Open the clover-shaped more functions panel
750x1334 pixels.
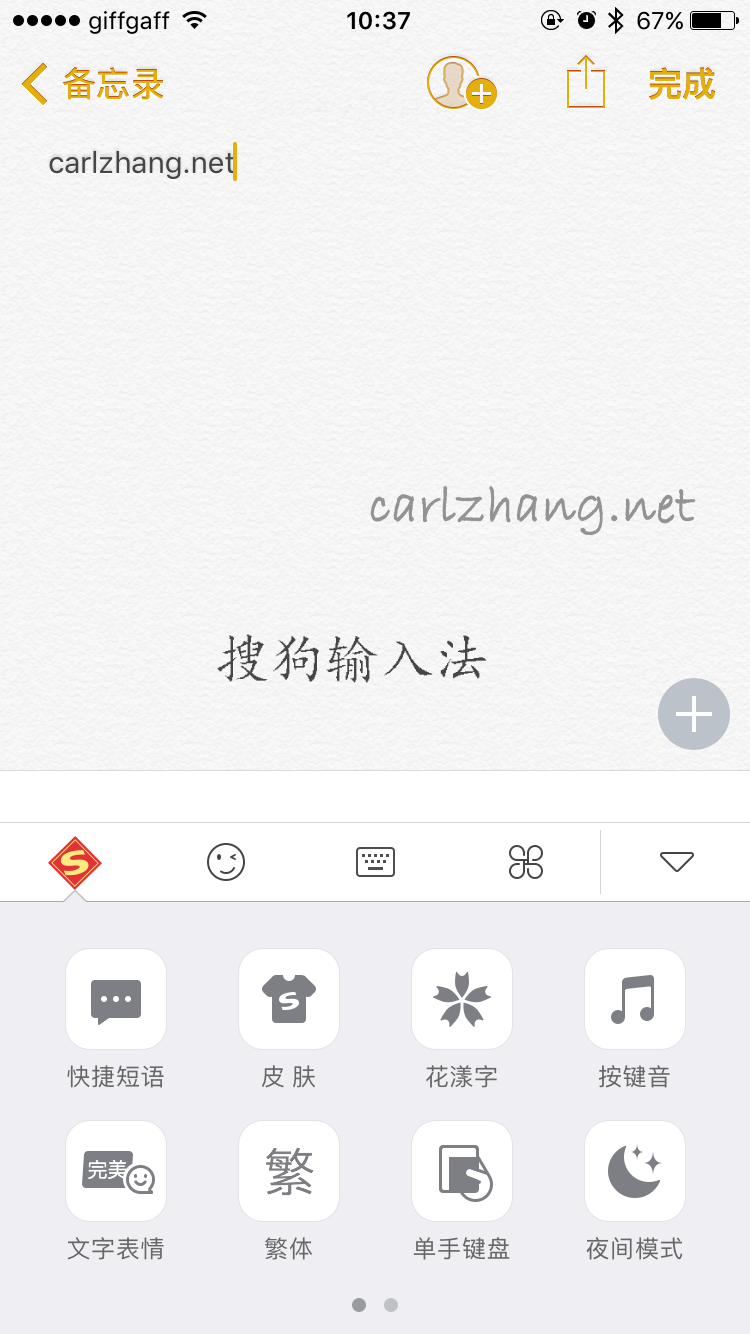pos(525,861)
